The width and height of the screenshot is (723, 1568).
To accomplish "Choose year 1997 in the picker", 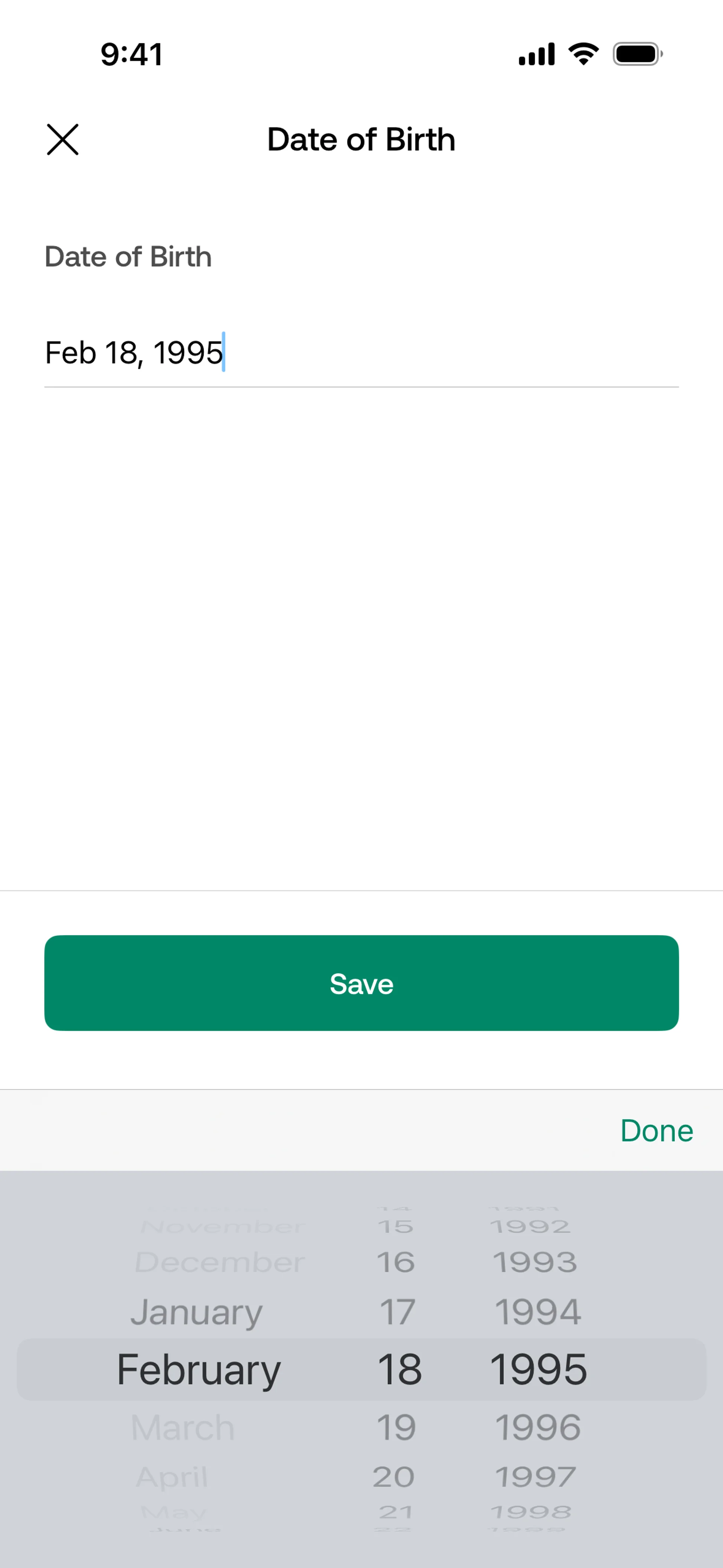I will (x=535, y=1477).
